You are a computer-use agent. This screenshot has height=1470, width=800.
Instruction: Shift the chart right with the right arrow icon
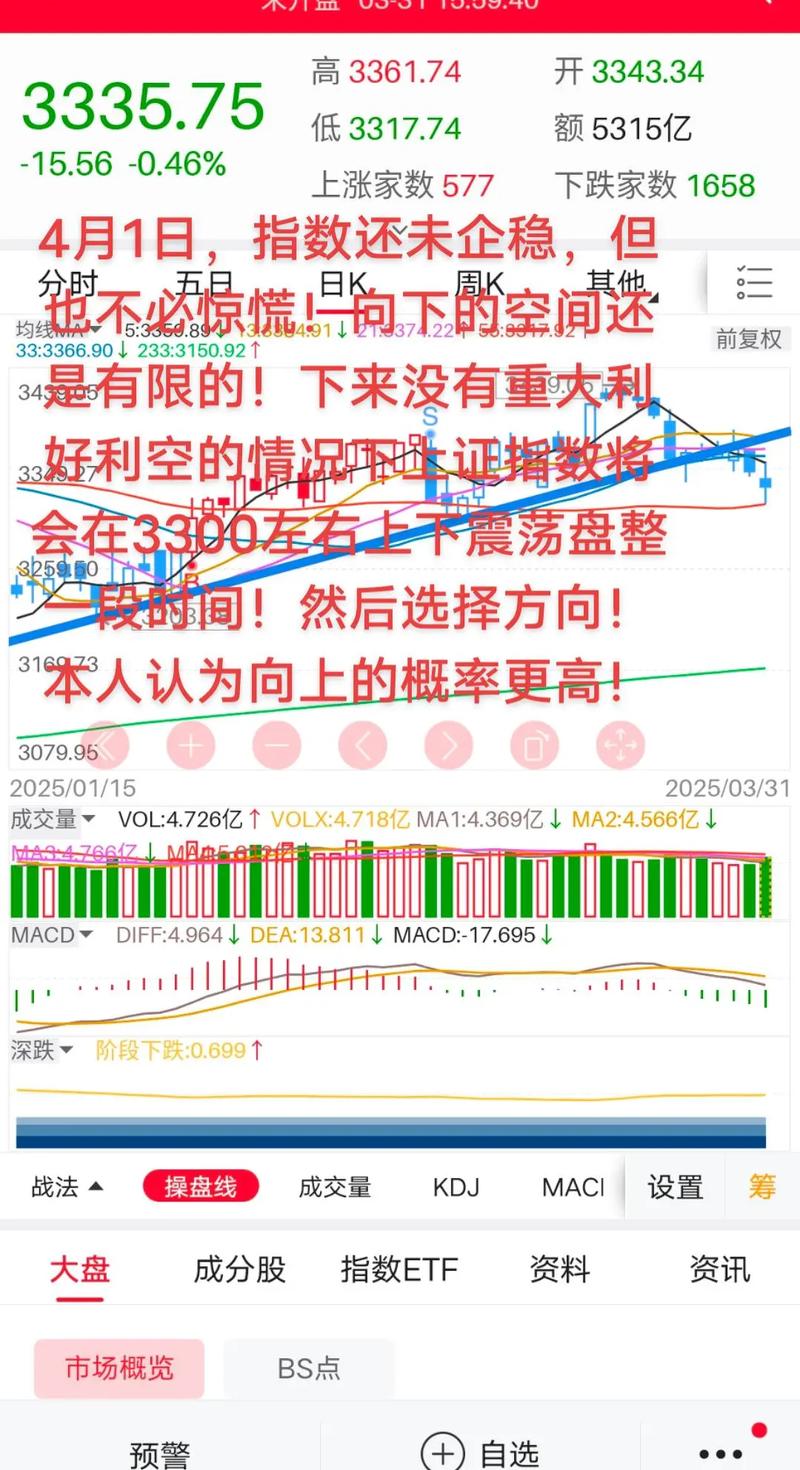[451, 745]
